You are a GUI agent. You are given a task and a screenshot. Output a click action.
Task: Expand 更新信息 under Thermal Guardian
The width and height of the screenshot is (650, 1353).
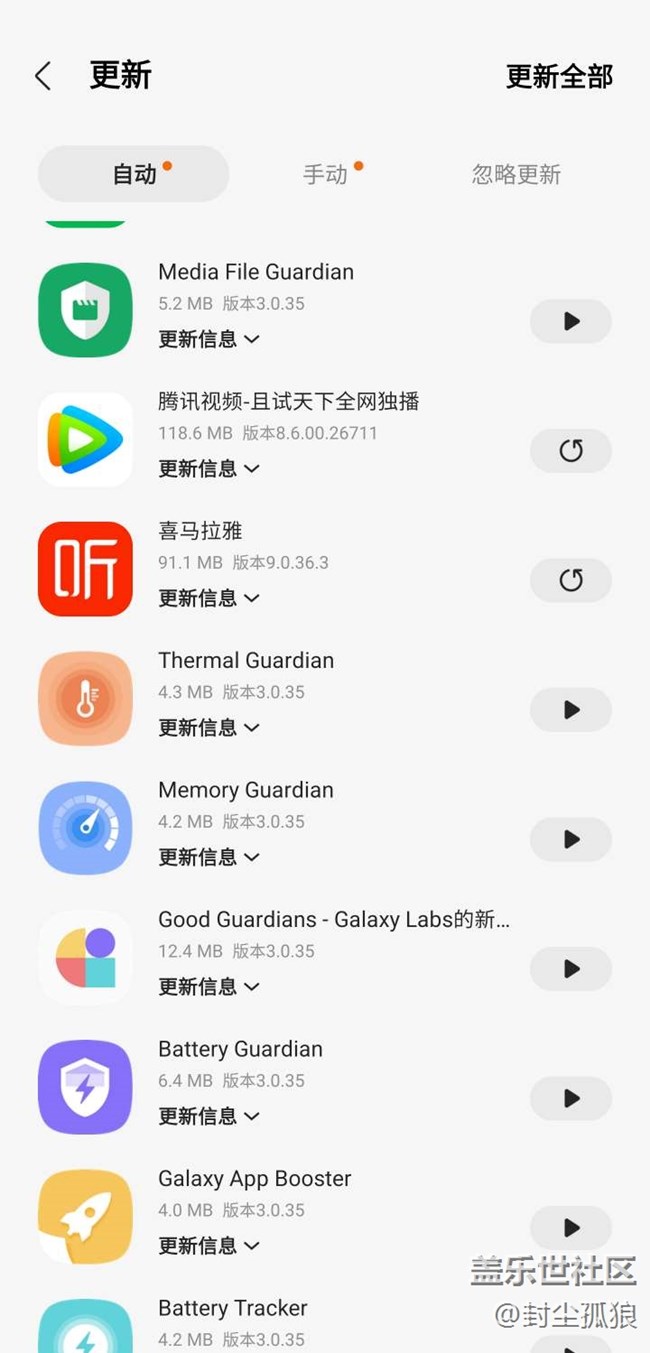(209, 727)
